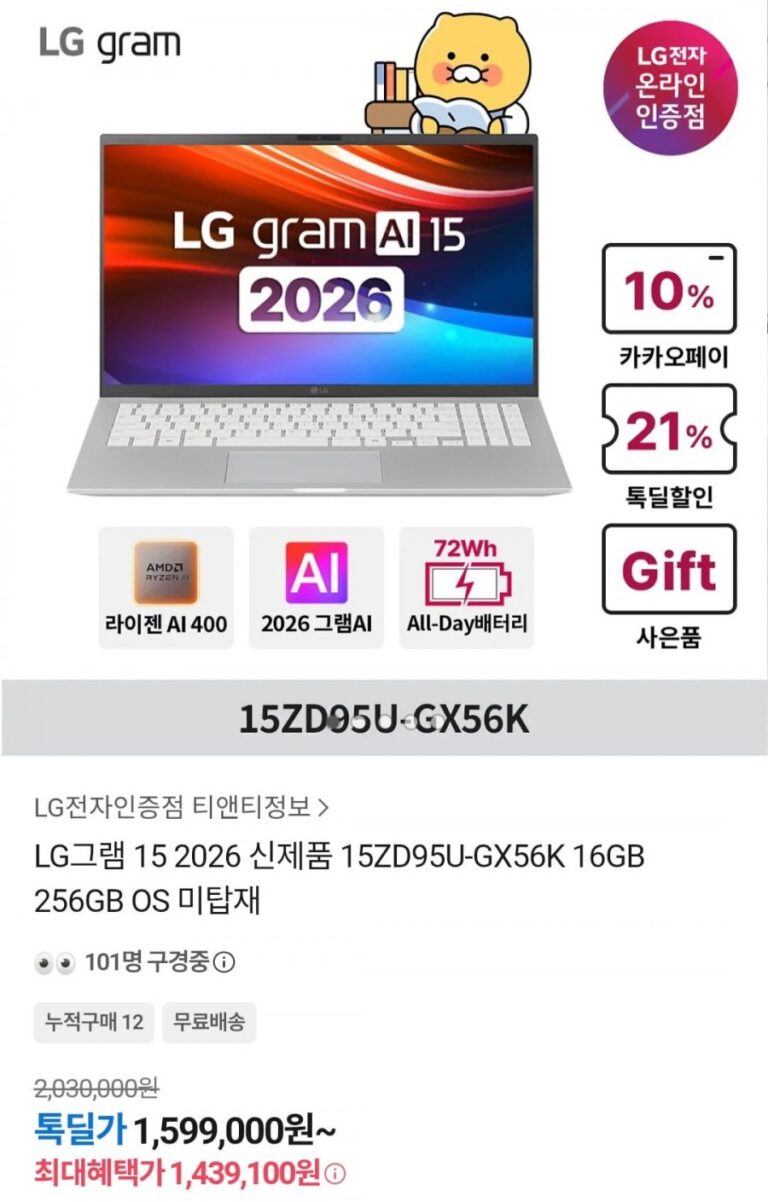Viewport: 768px width, 1202px height.
Task: Open the LG전자인증점 티앤티정보 store link
Action: 181,806
